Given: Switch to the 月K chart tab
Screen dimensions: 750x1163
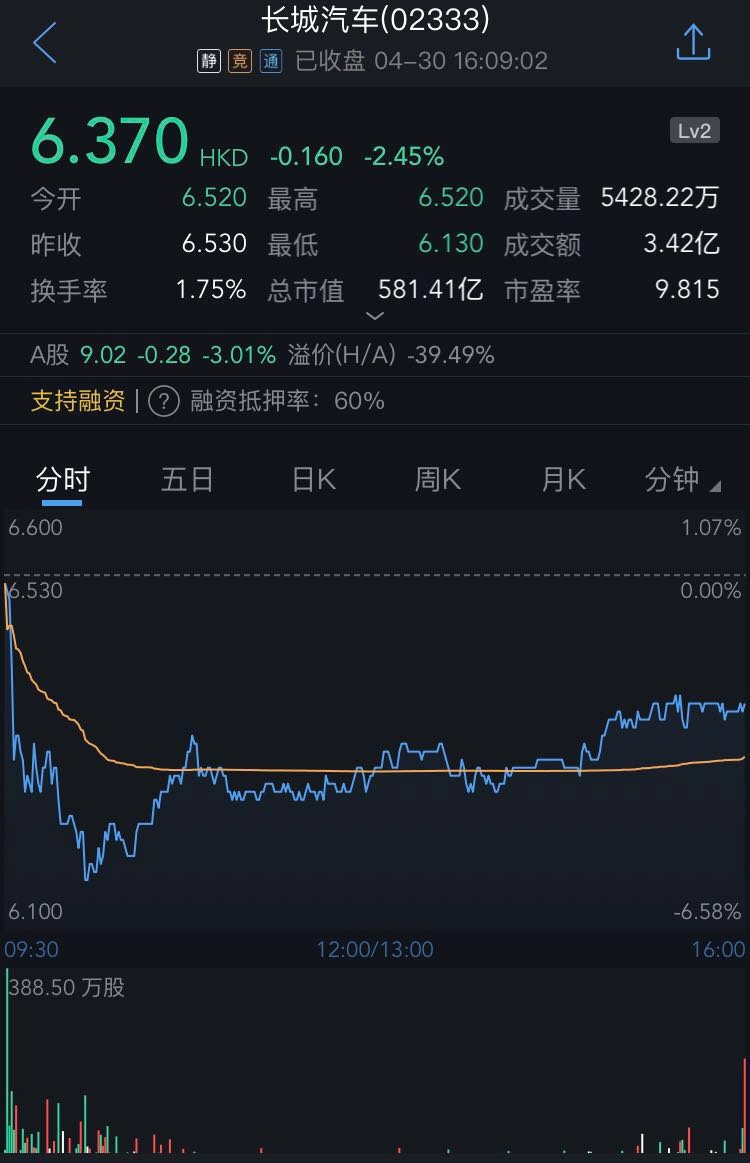Looking at the screenshot, I should click(x=563, y=480).
